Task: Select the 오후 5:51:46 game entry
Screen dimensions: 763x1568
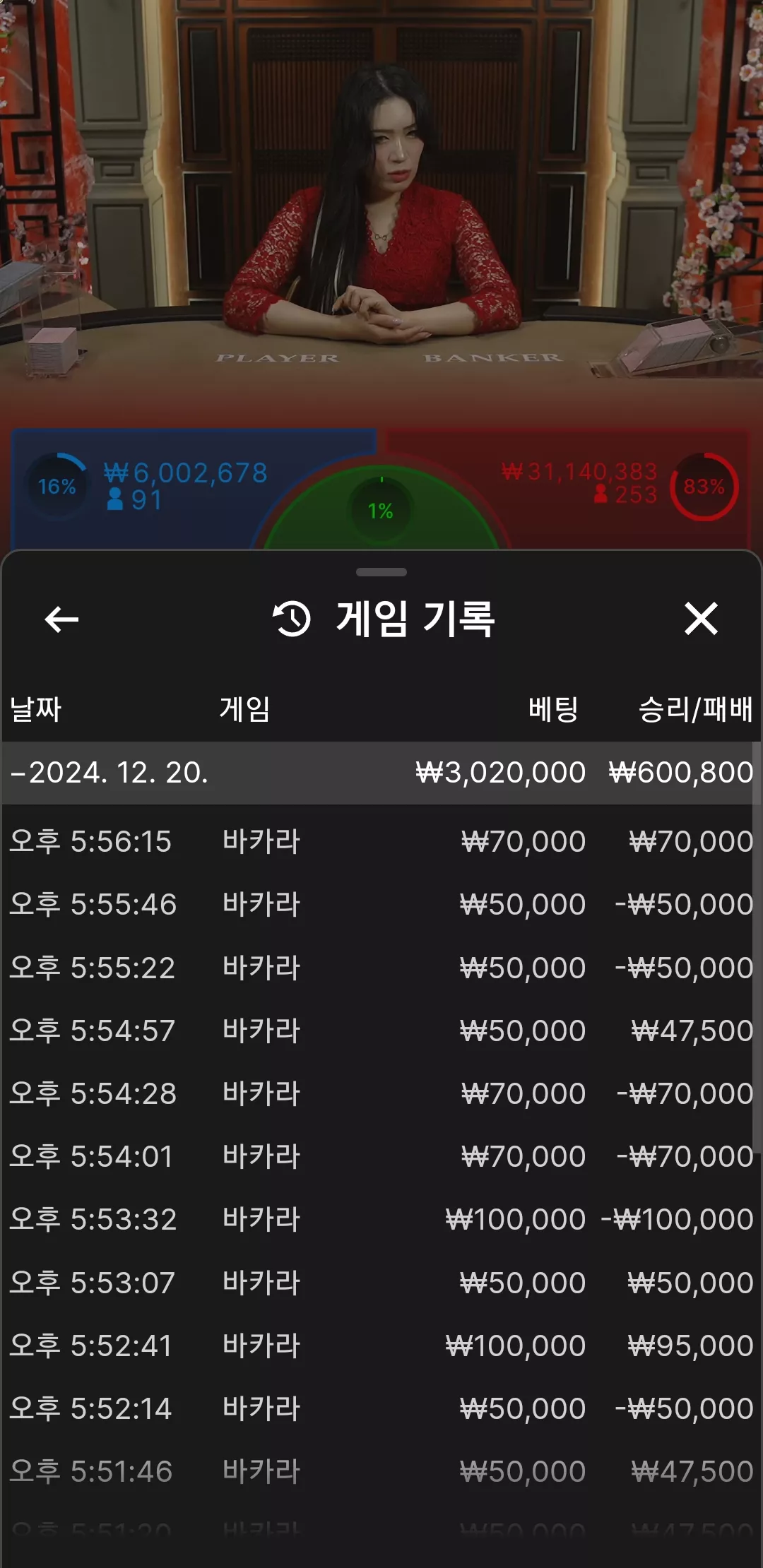Action: pos(381,1471)
